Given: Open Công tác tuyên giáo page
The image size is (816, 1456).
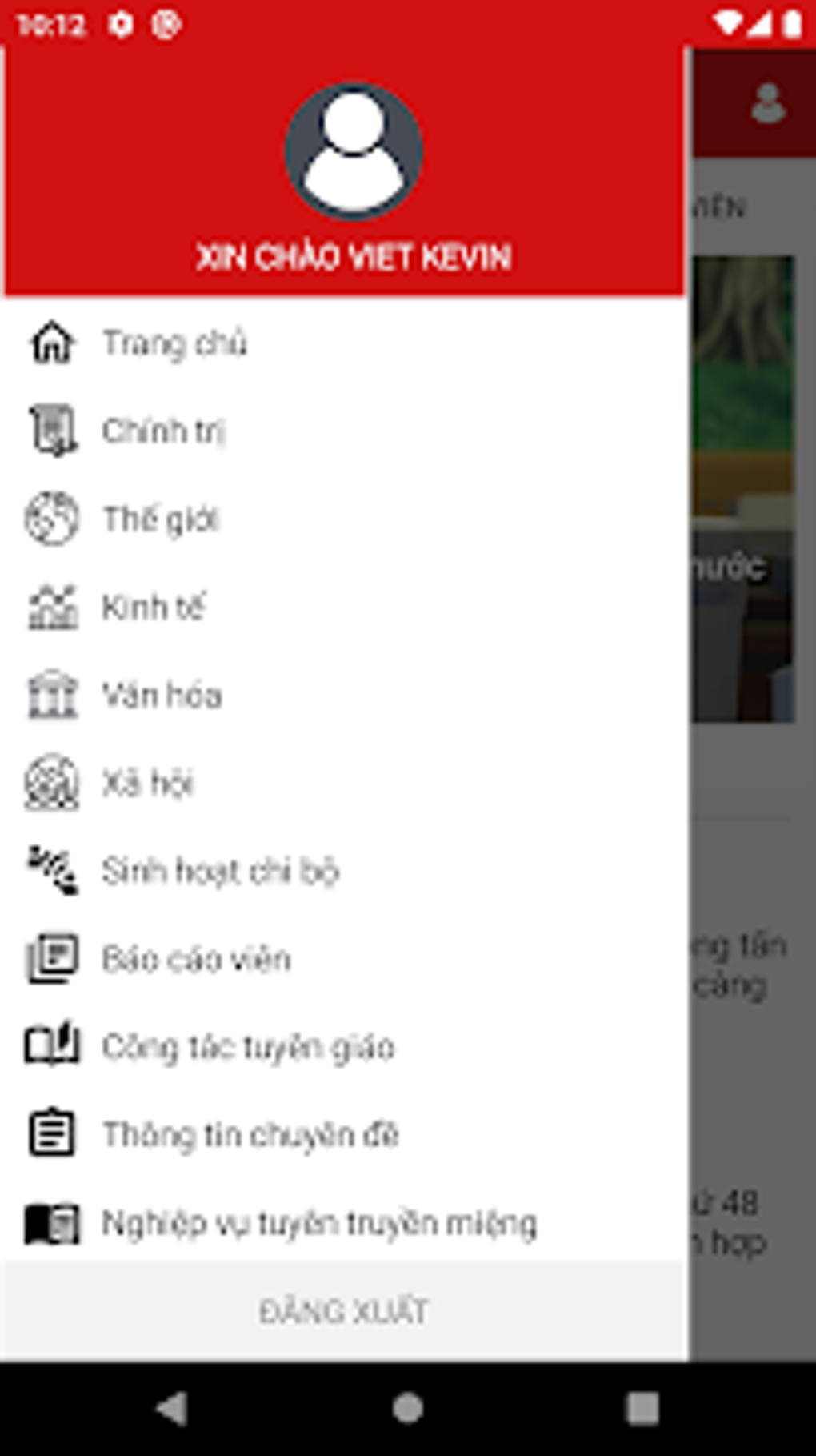Looking at the screenshot, I should (248, 1046).
